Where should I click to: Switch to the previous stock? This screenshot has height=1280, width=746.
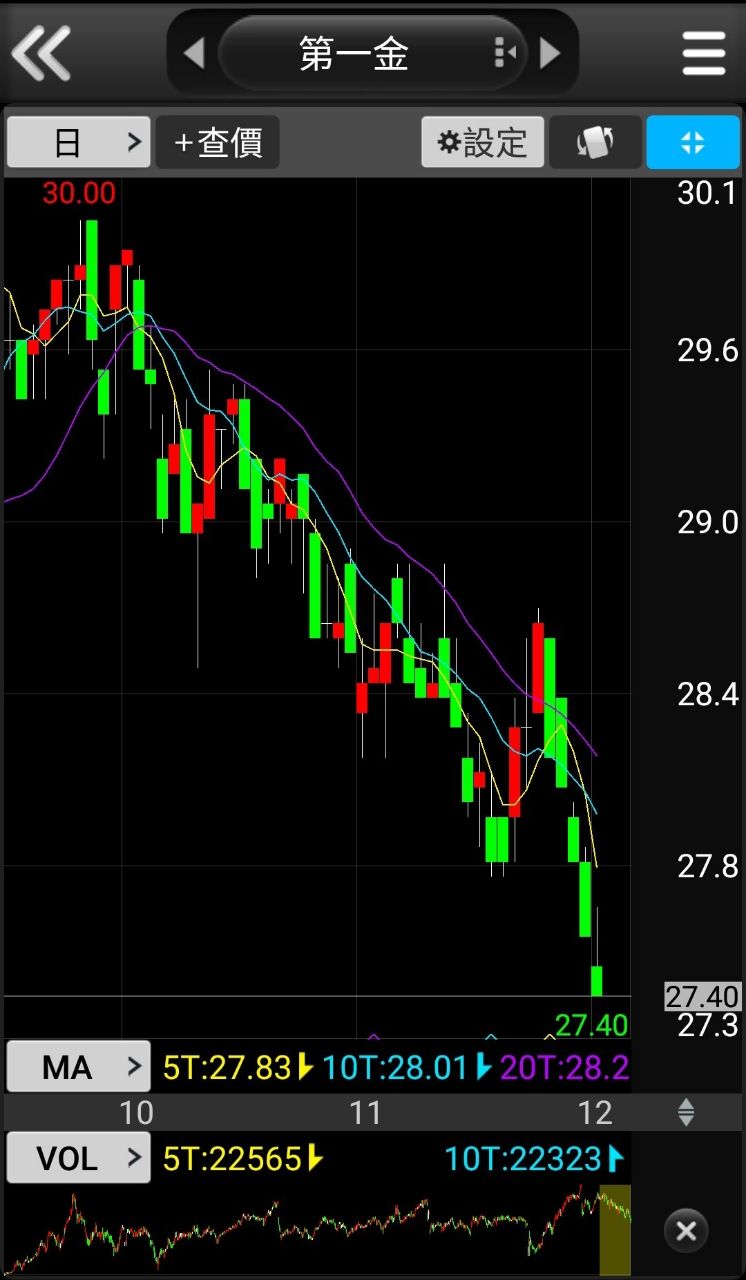[x=194, y=53]
